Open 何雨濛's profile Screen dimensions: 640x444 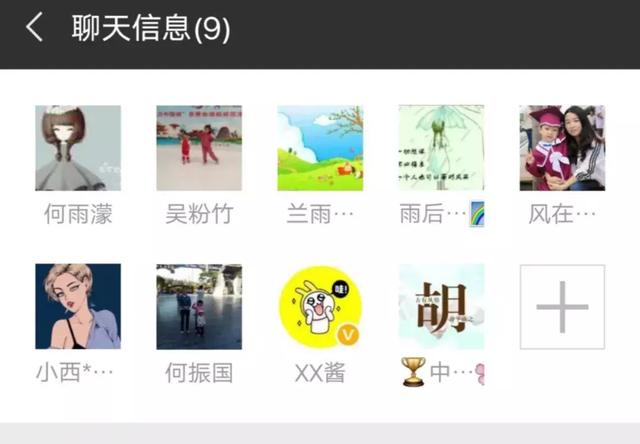[x=78, y=148]
